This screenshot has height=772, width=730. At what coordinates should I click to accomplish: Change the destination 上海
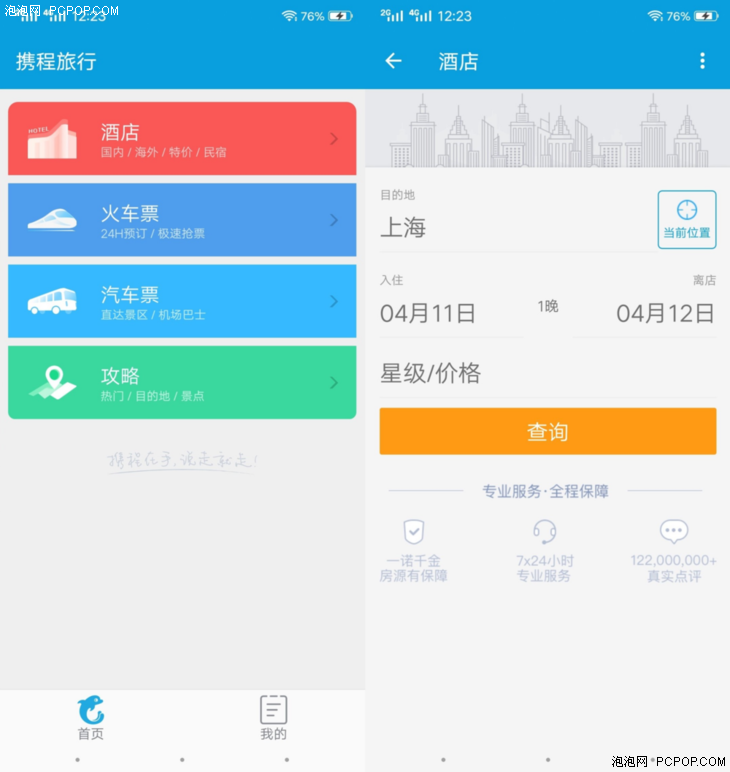500,228
